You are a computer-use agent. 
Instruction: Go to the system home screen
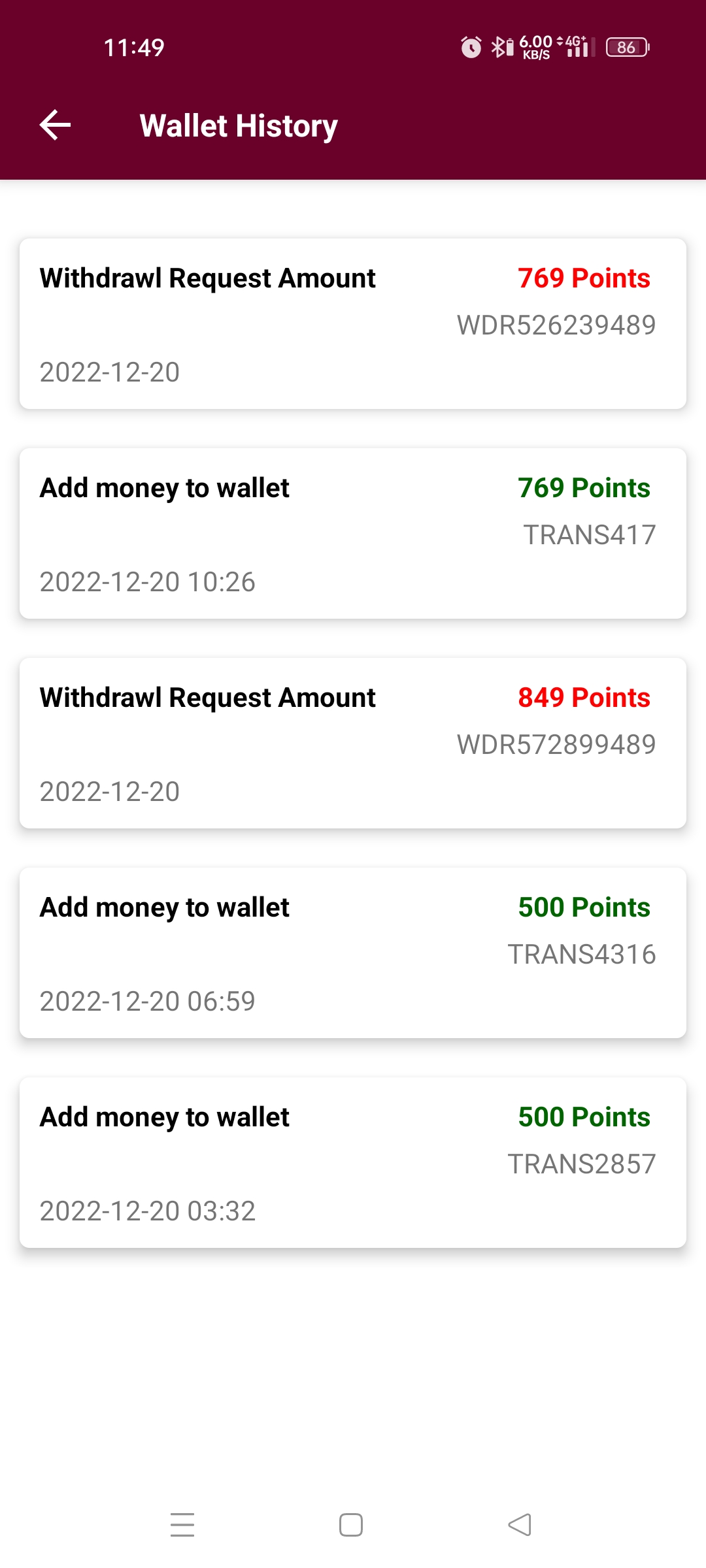pos(351,1526)
